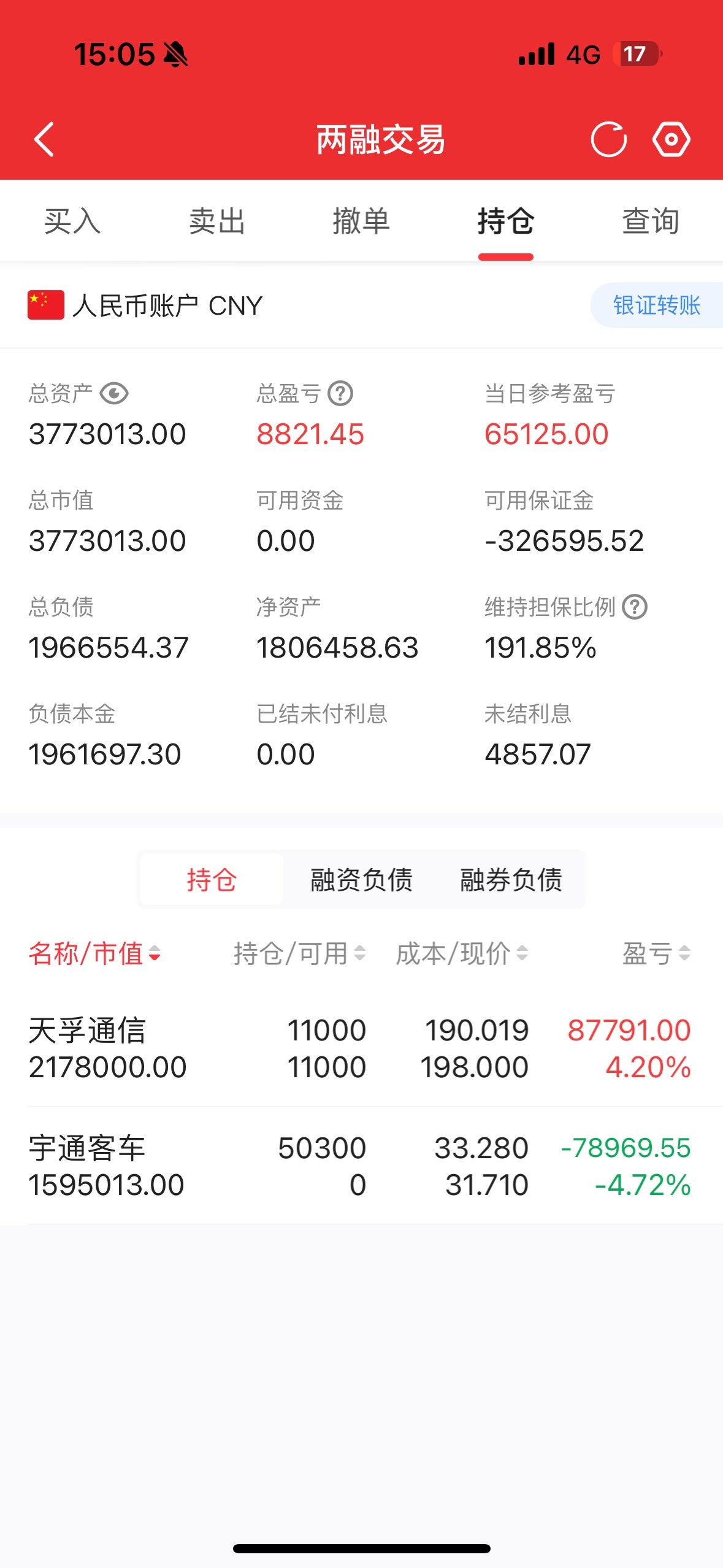723x1568 pixels.
Task: Open the 查询 tab
Action: pyautogui.click(x=651, y=221)
